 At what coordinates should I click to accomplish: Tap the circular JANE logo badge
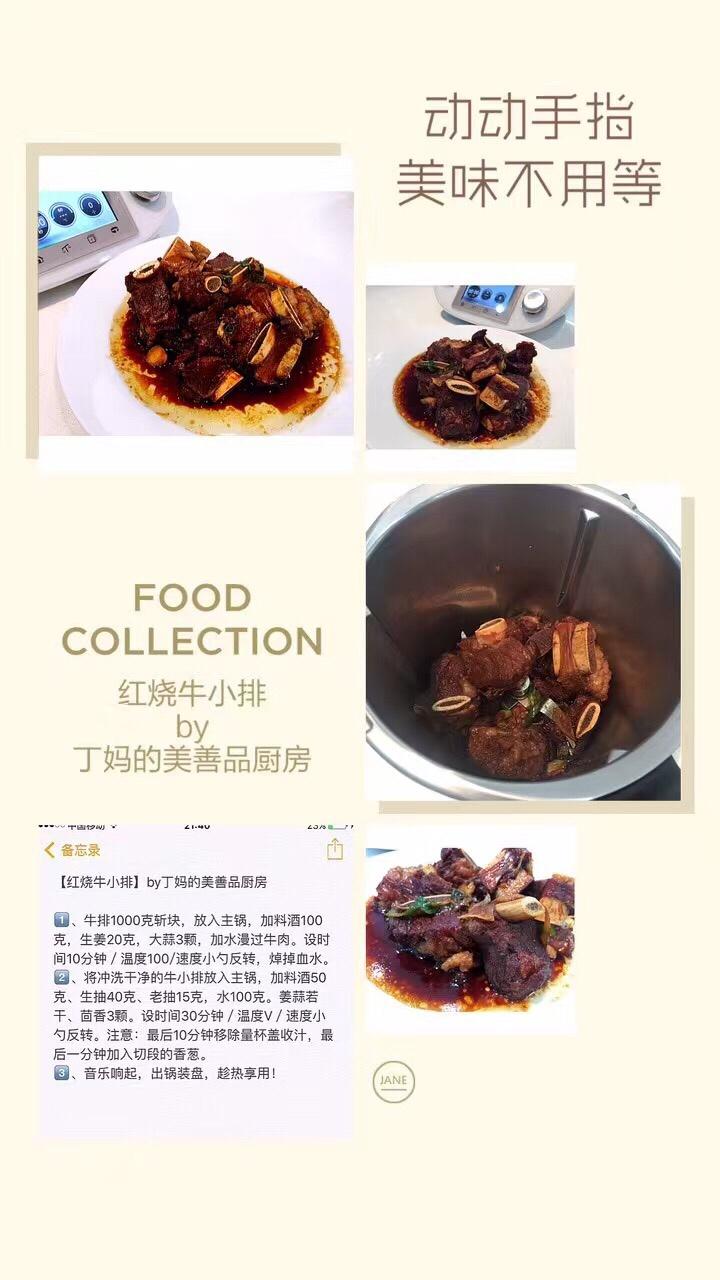point(394,1081)
